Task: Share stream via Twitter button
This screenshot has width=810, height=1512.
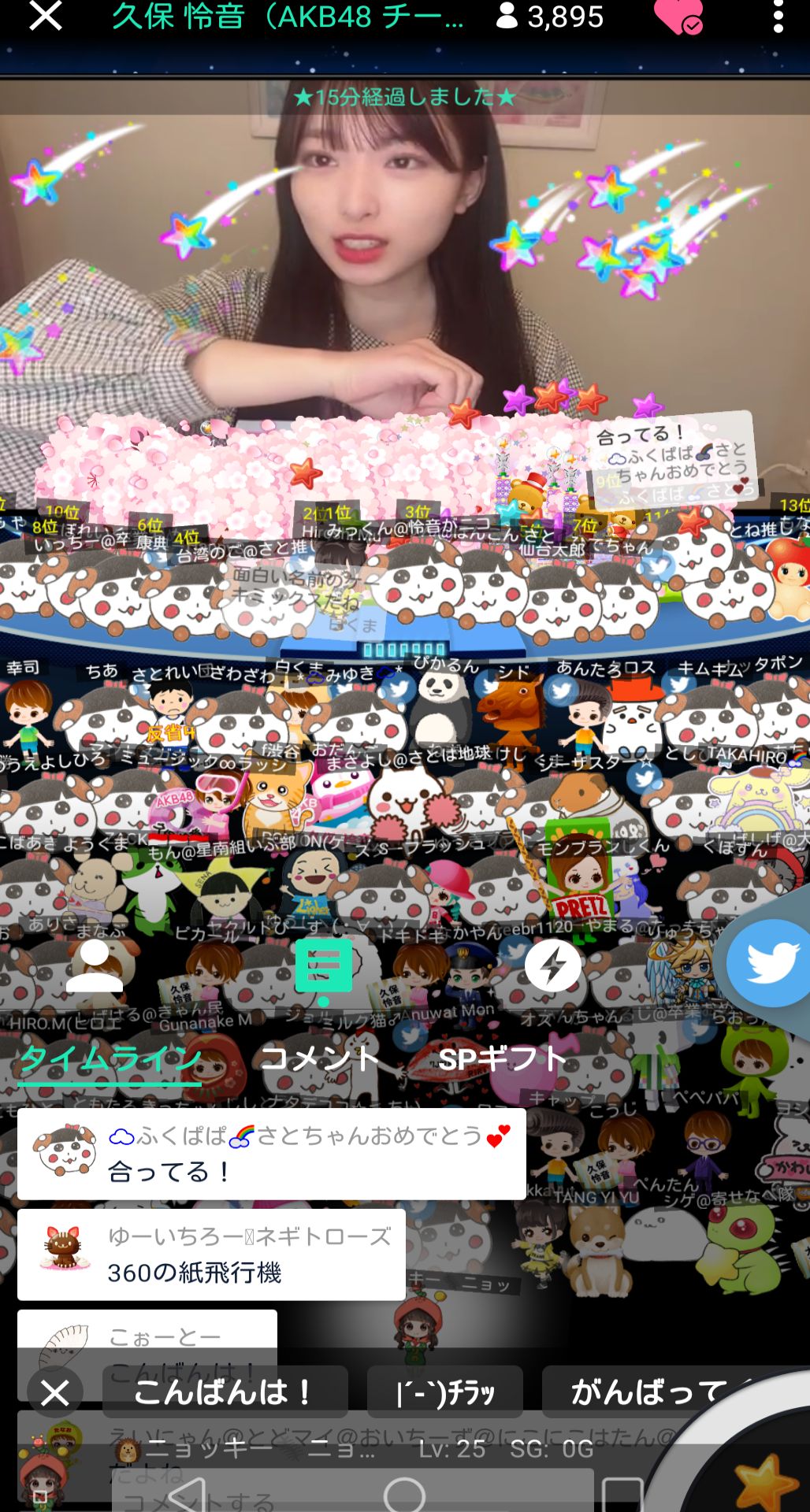Action: [768, 962]
